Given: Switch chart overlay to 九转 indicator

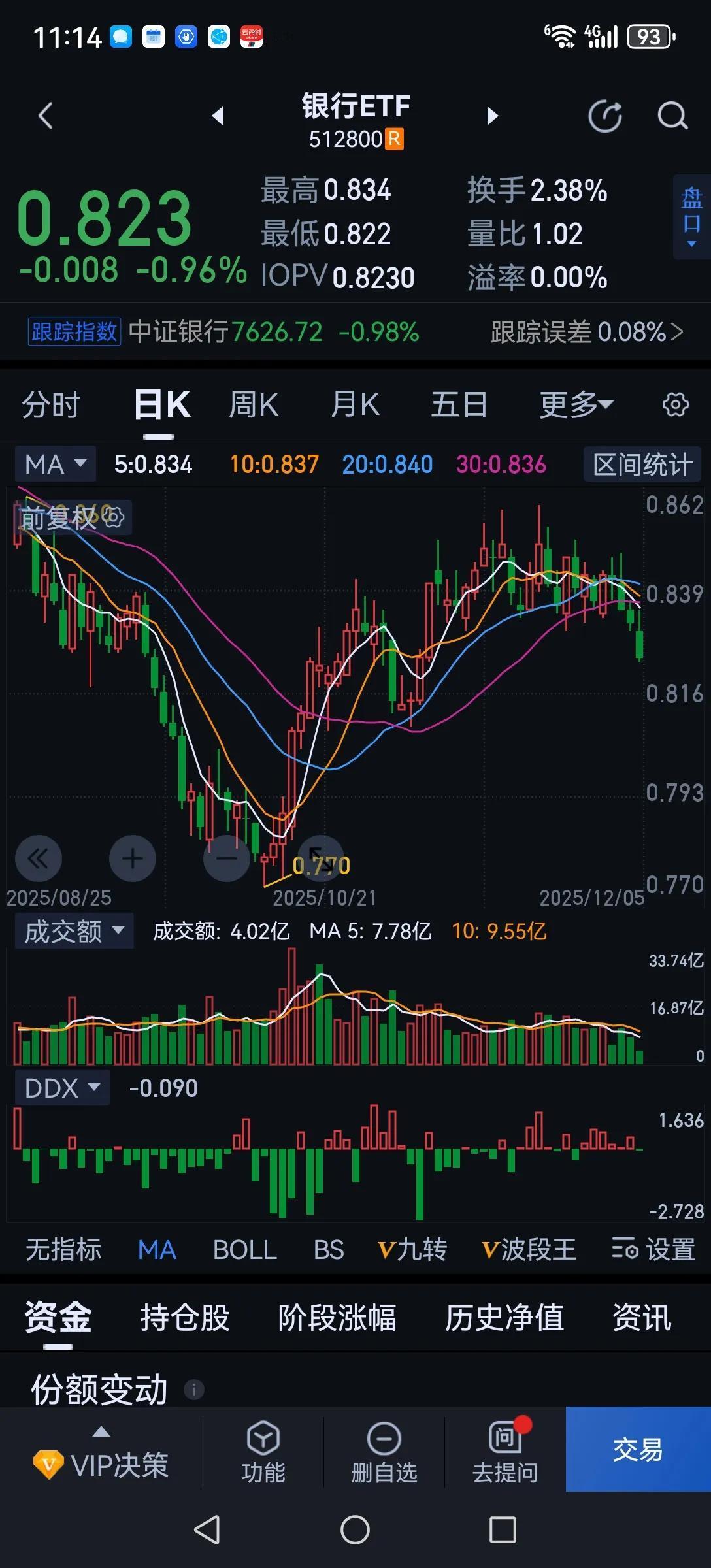Looking at the screenshot, I should coord(412,1249).
